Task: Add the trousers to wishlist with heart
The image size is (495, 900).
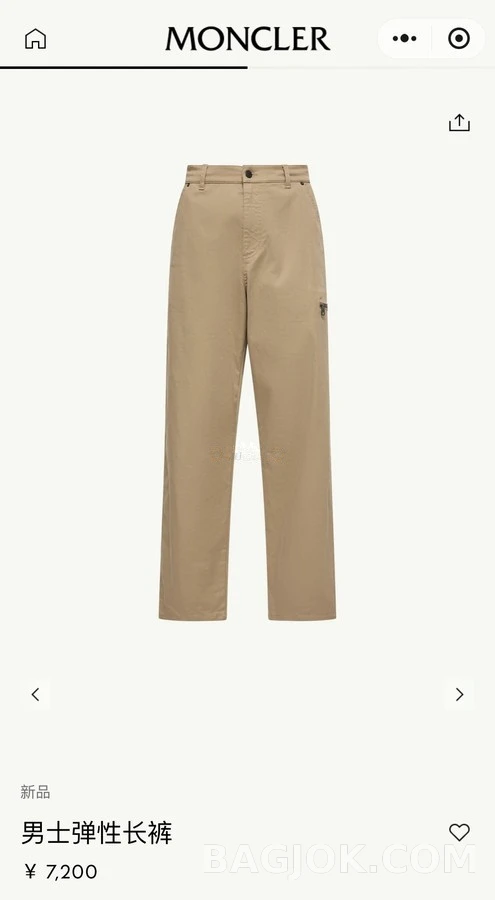Action: tap(459, 832)
